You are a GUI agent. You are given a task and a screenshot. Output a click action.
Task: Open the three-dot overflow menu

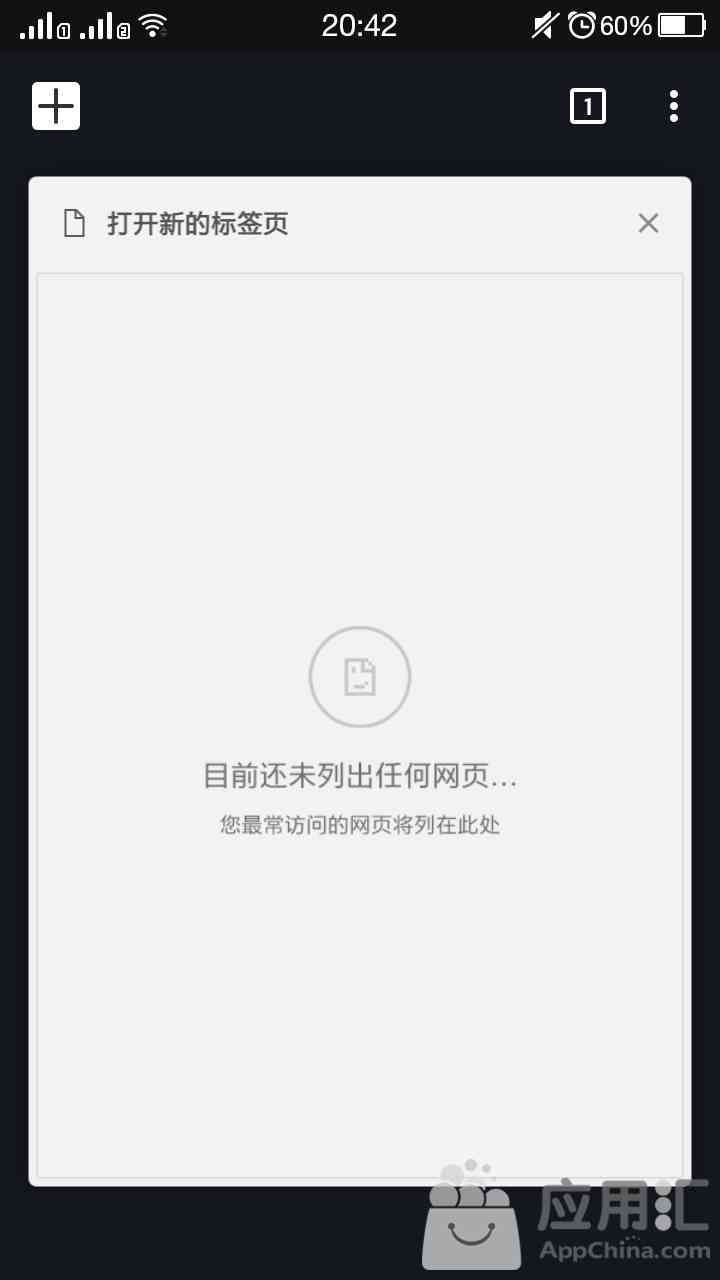(x=674, y=106)
